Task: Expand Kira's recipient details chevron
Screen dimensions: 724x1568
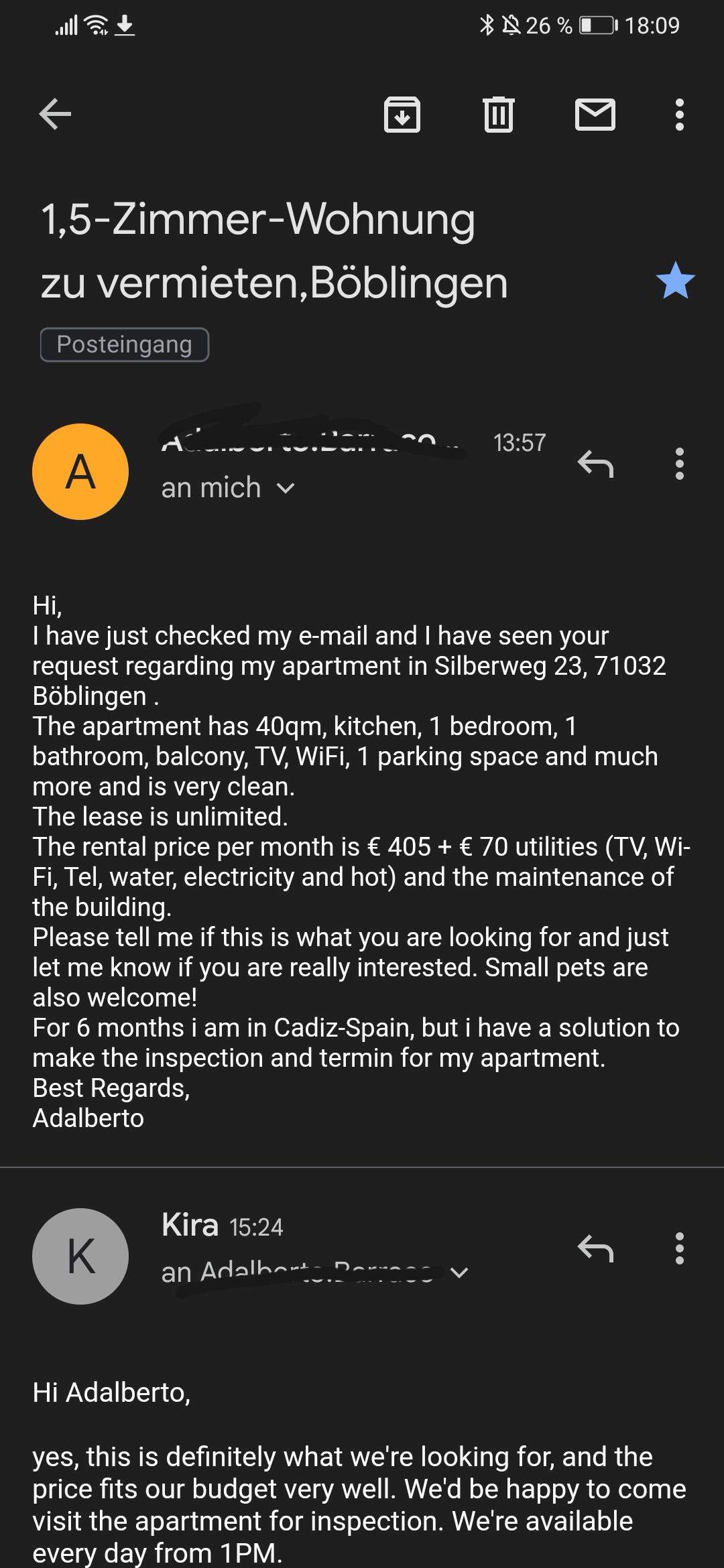Action: [x=460, y=1272]
